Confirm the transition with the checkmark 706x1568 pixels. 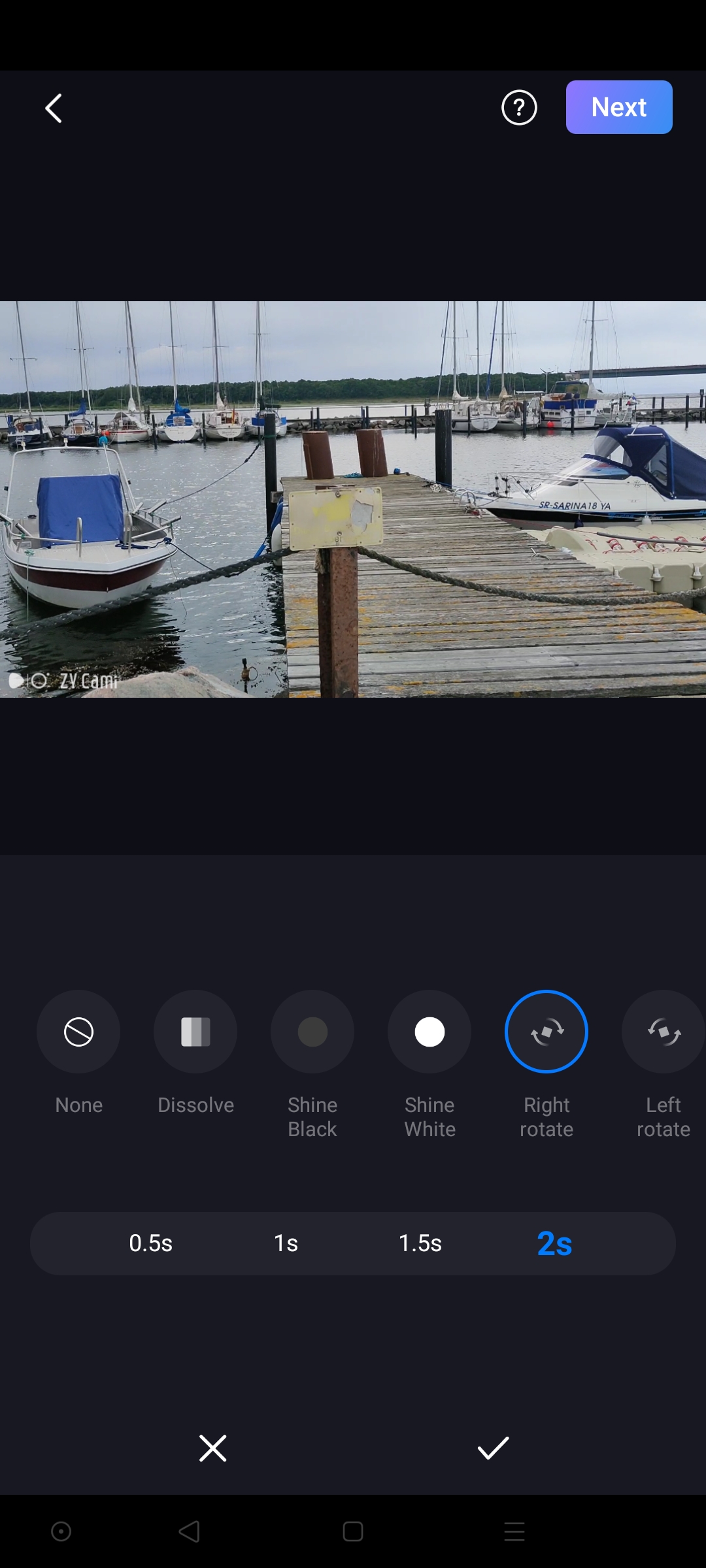coord(493,1448)
